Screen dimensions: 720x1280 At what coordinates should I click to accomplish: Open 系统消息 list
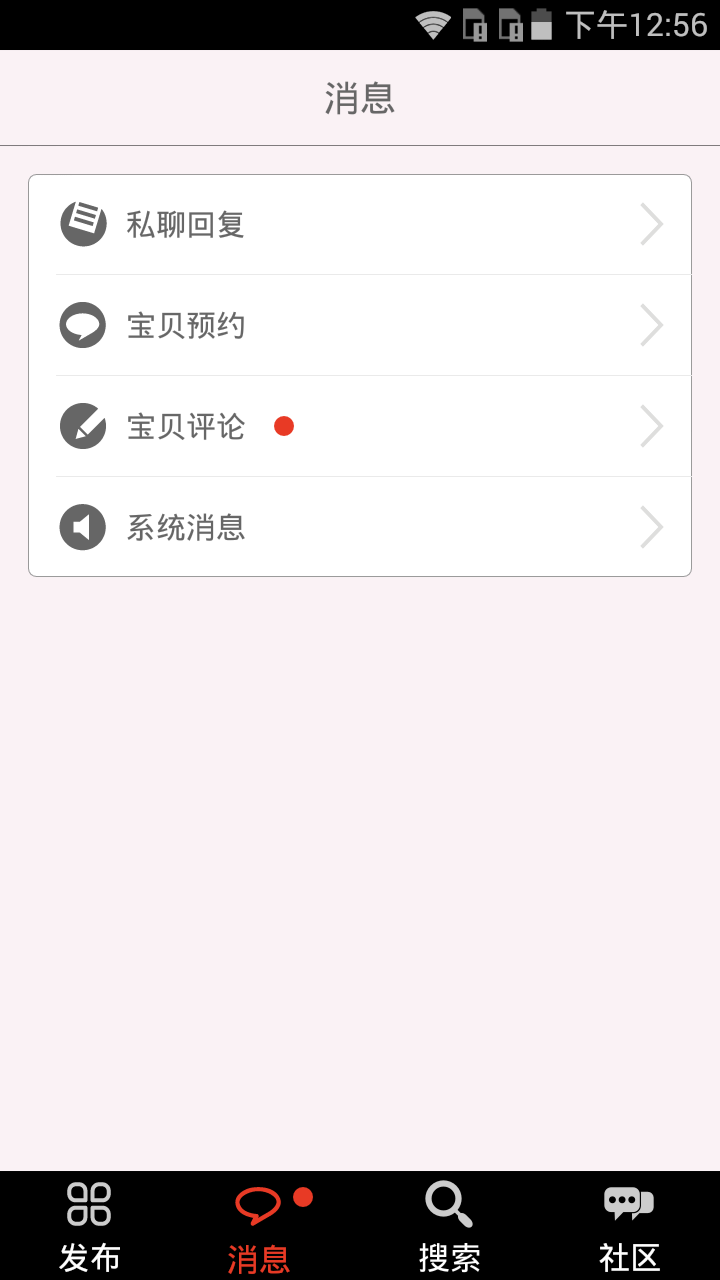pyautogui.click(x=360, y=527)
